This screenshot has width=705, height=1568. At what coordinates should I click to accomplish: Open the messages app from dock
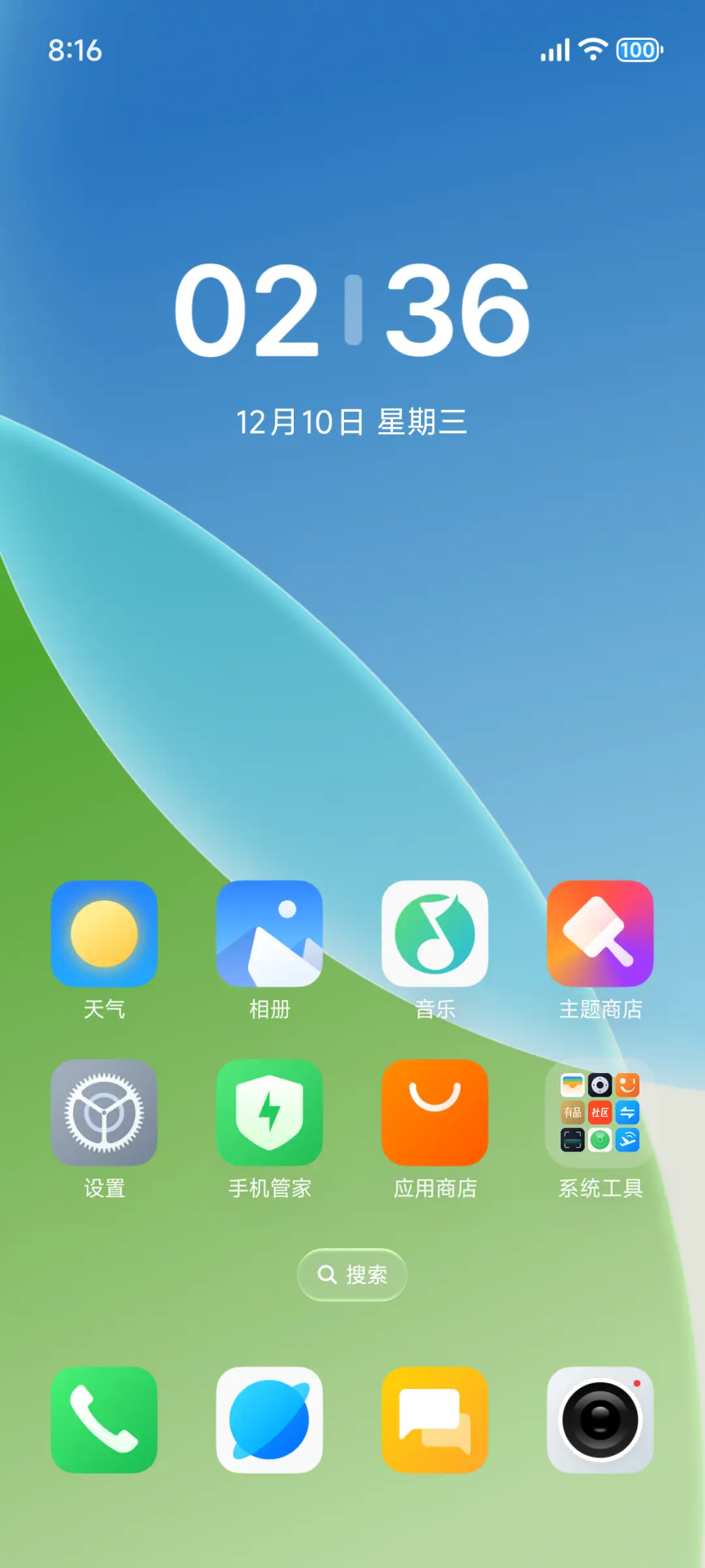pyautogui.click(x=435, y=1419)
